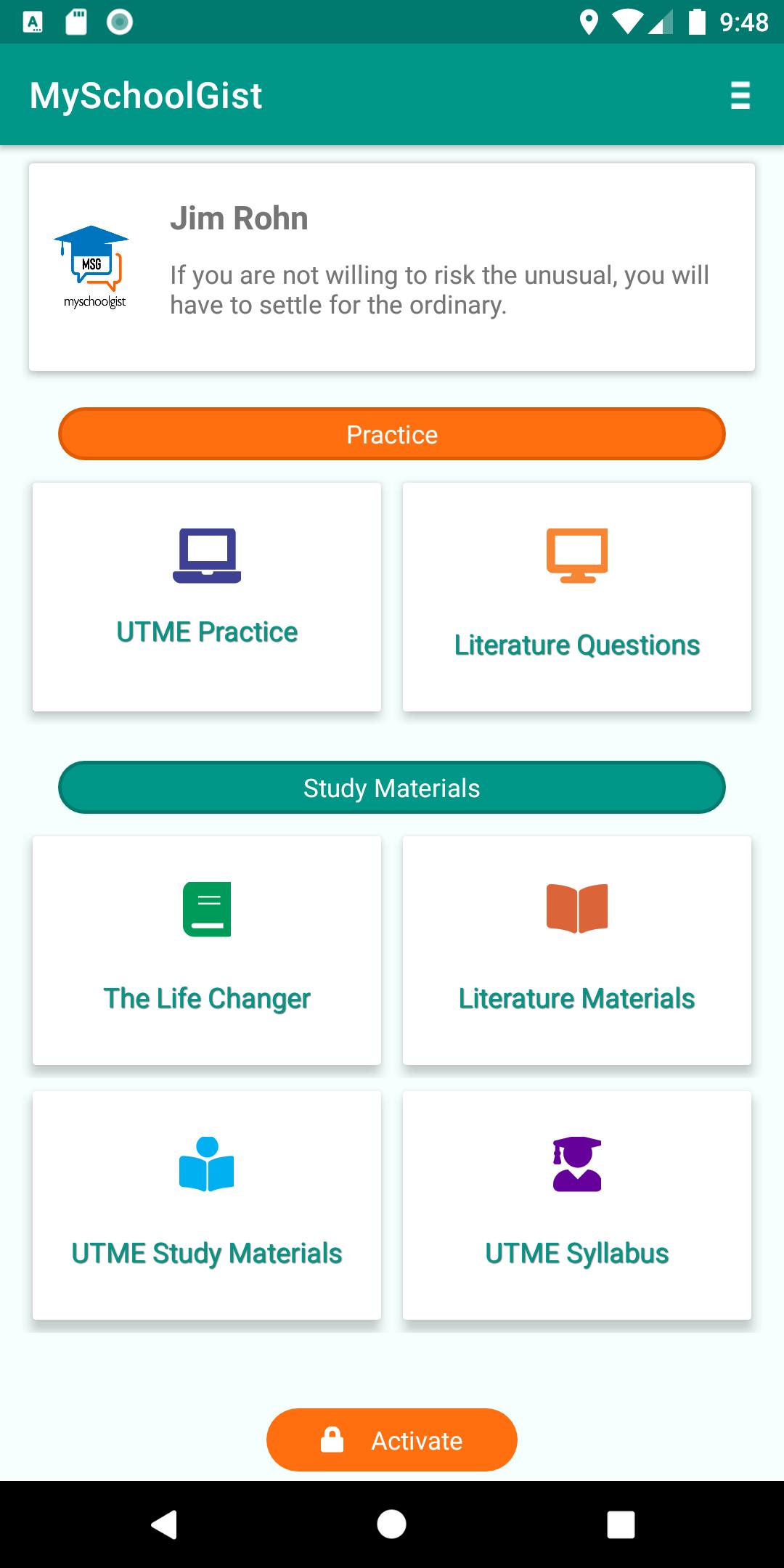Select the Literature Materials card
The height and width of the screenshot is (1568, 784).
(577, 950)
